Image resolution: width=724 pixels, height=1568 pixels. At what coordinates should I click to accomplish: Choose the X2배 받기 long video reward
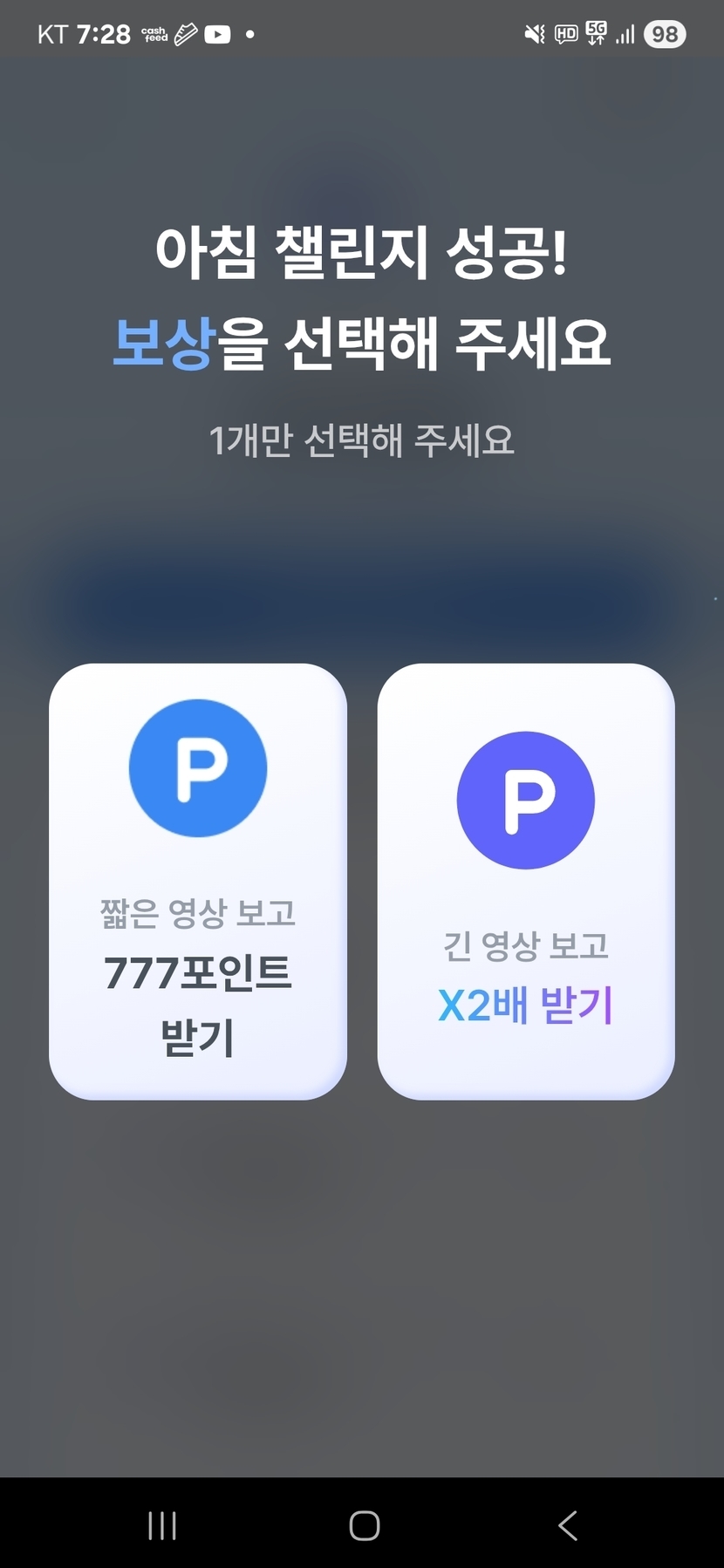pos(526,881)
